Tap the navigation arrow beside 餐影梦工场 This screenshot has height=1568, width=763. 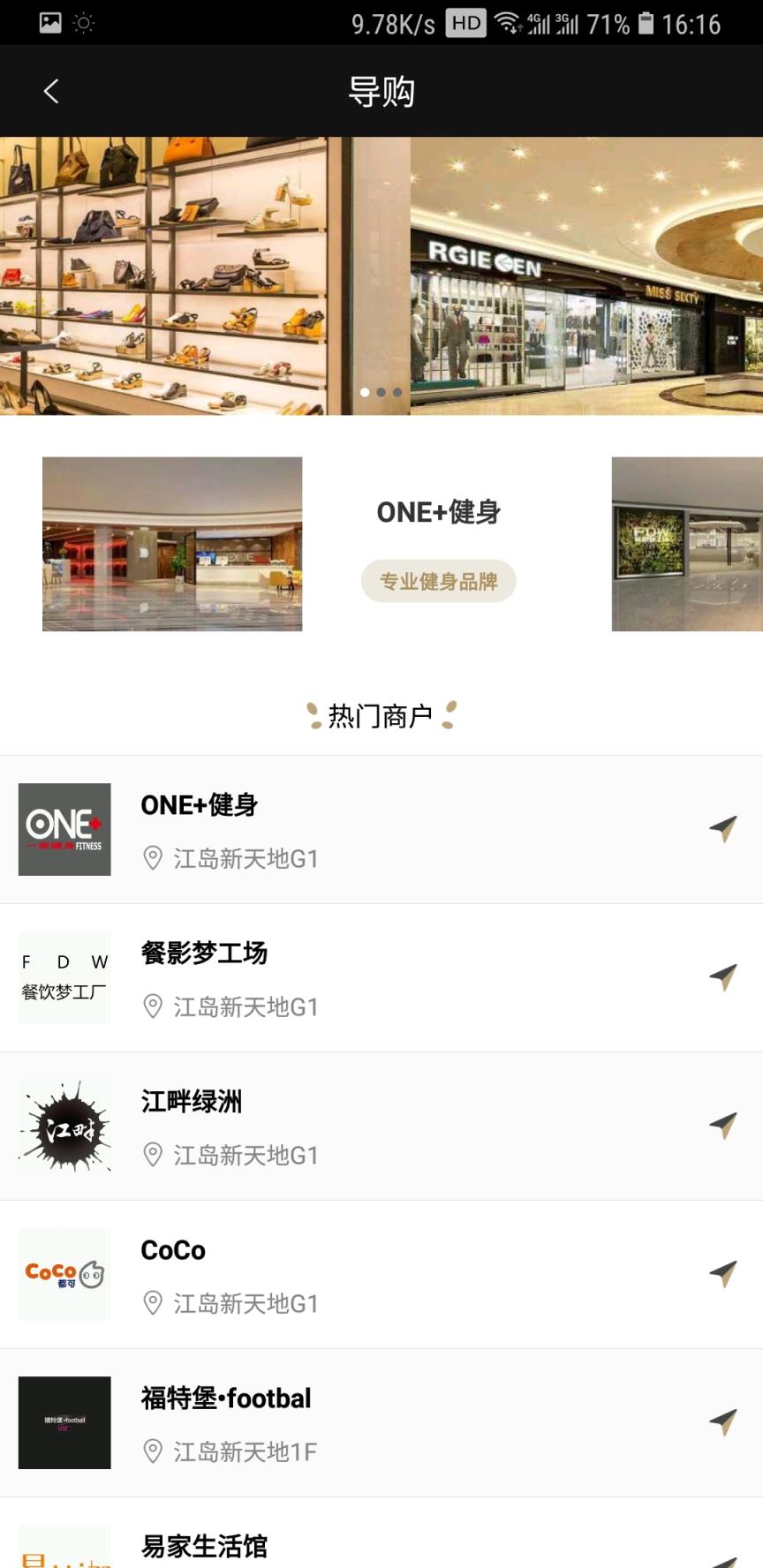point(723,976)
